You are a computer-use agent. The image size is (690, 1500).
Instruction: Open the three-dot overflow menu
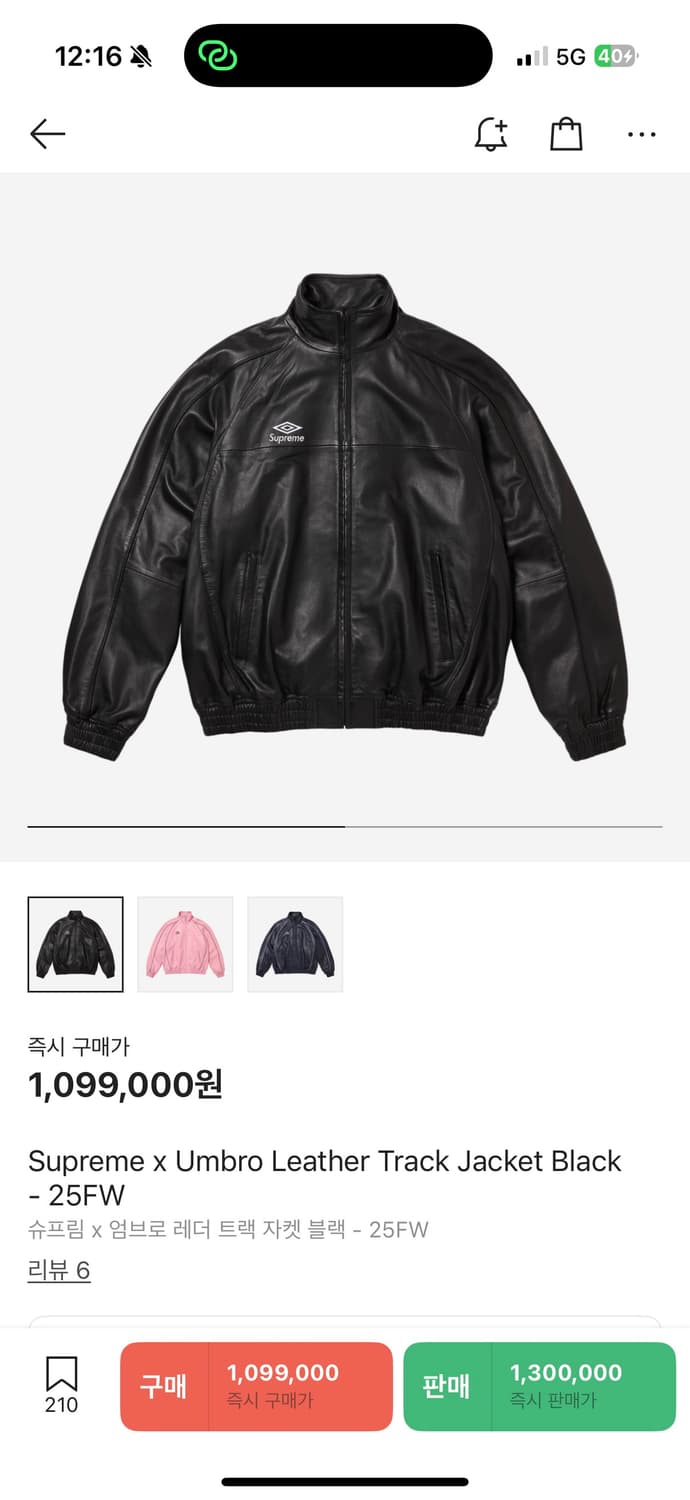(642, 134)
